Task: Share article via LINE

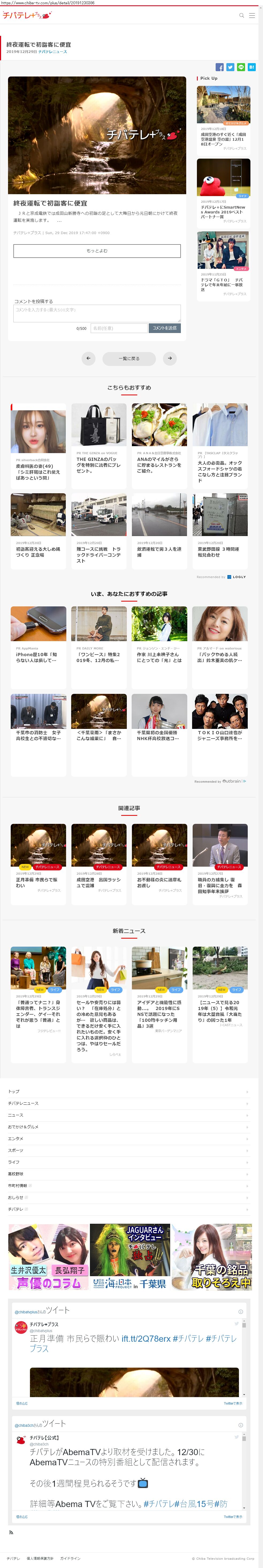Action: click(x=241, y=67)
